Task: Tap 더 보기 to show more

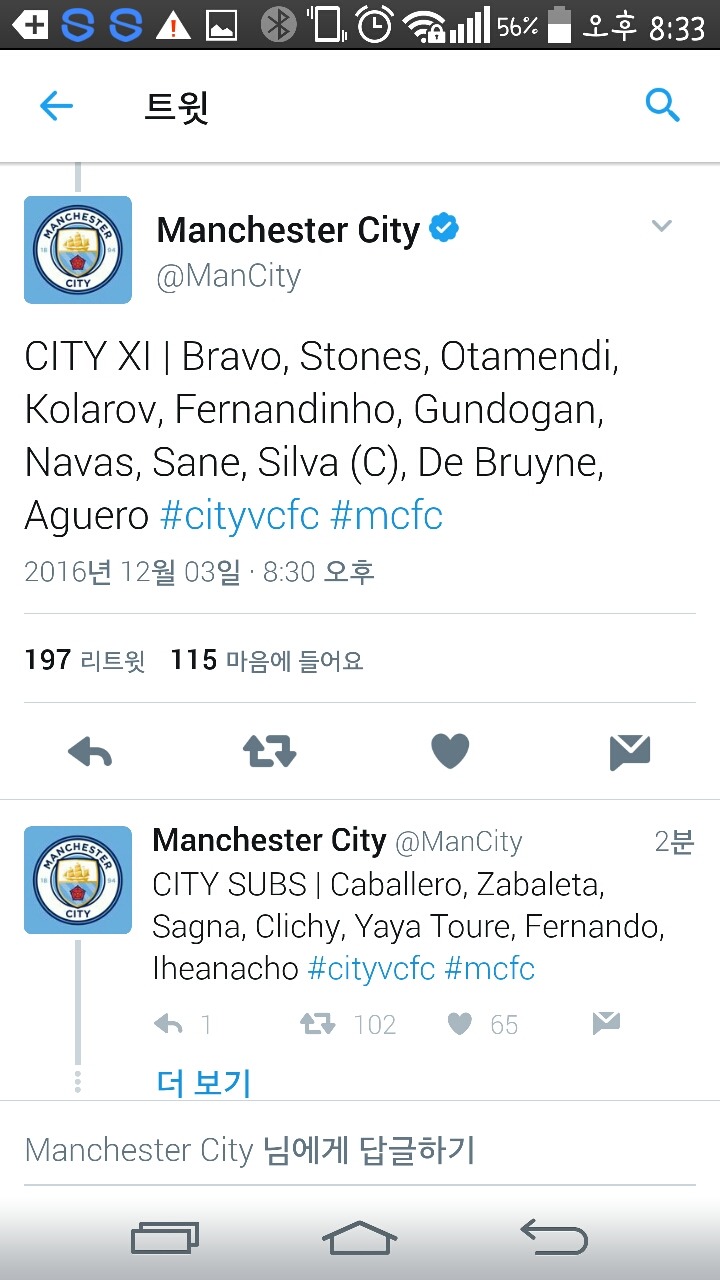Action: (204, 1082)
